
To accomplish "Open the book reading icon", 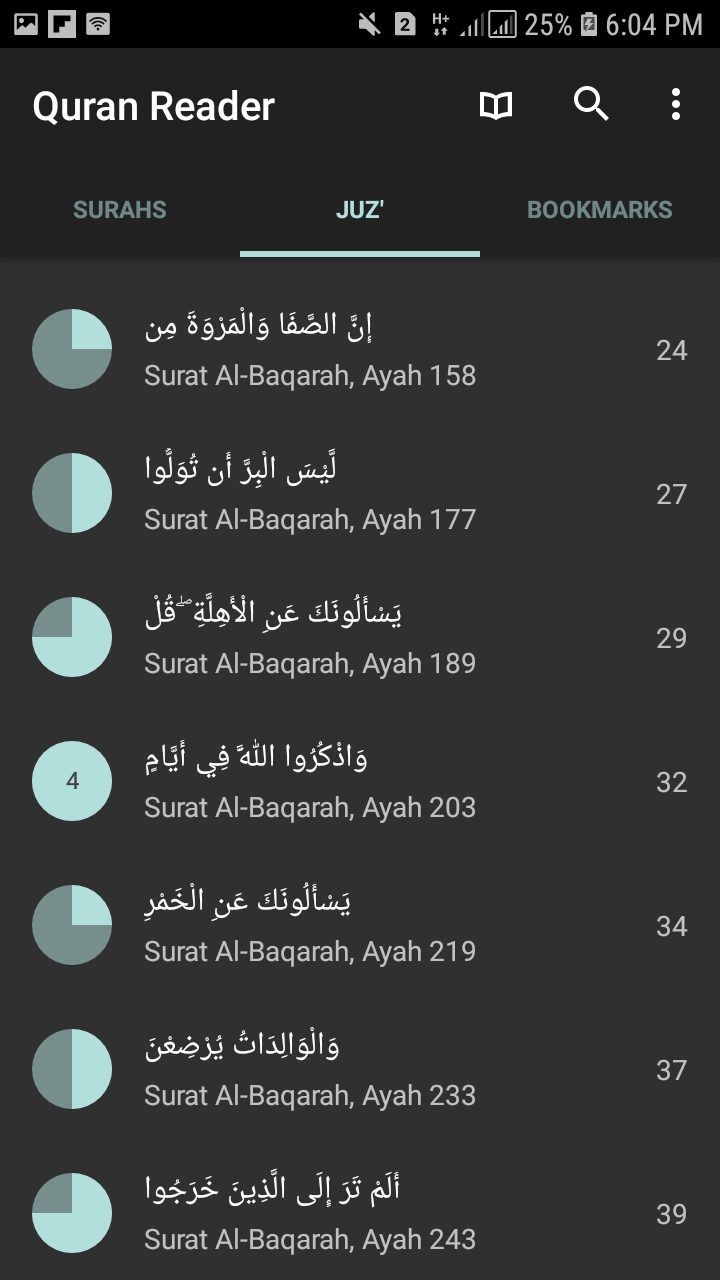I will (x=496, y=105).
